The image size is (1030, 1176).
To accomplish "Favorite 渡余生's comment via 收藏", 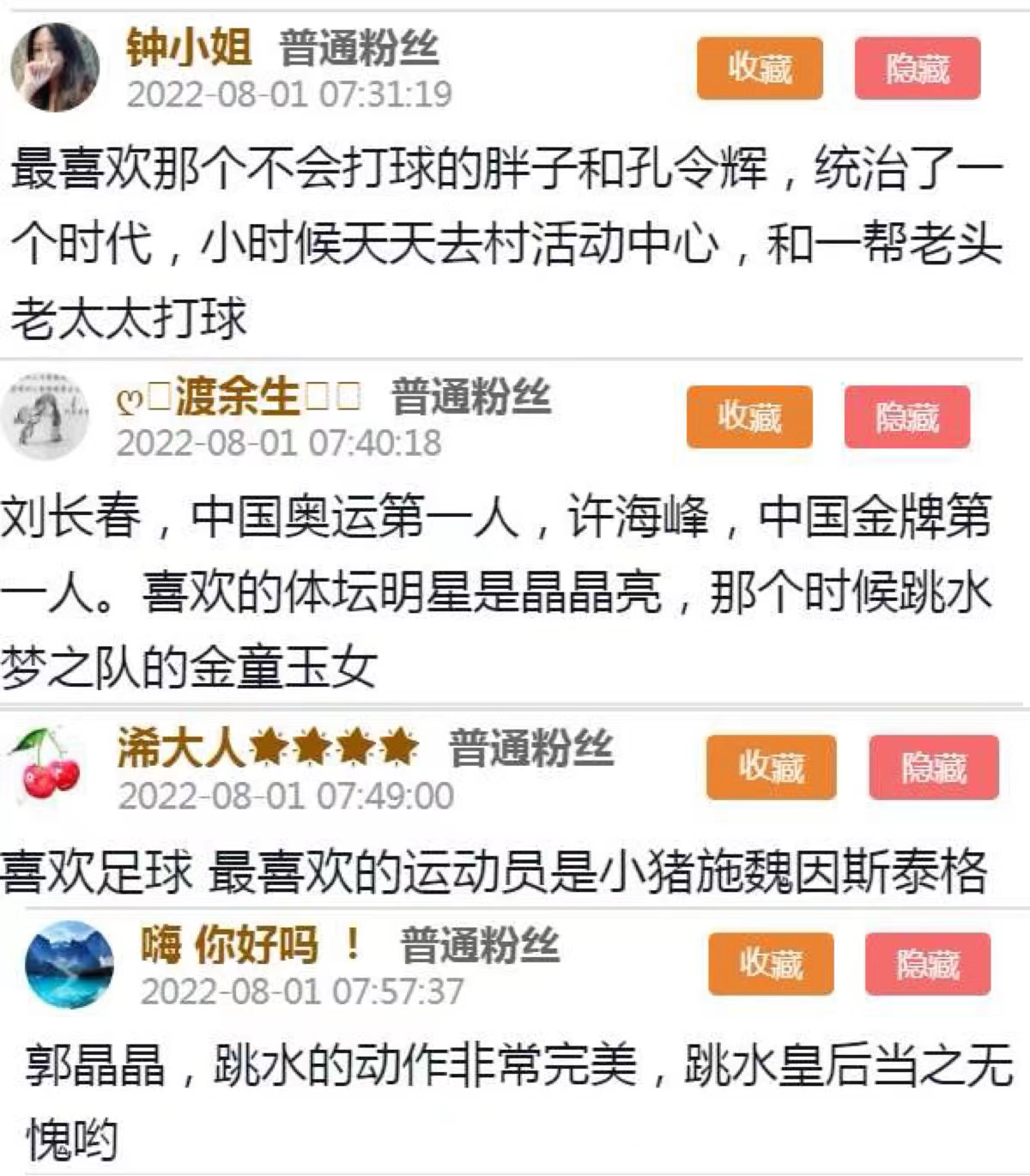I will (748, 416).
